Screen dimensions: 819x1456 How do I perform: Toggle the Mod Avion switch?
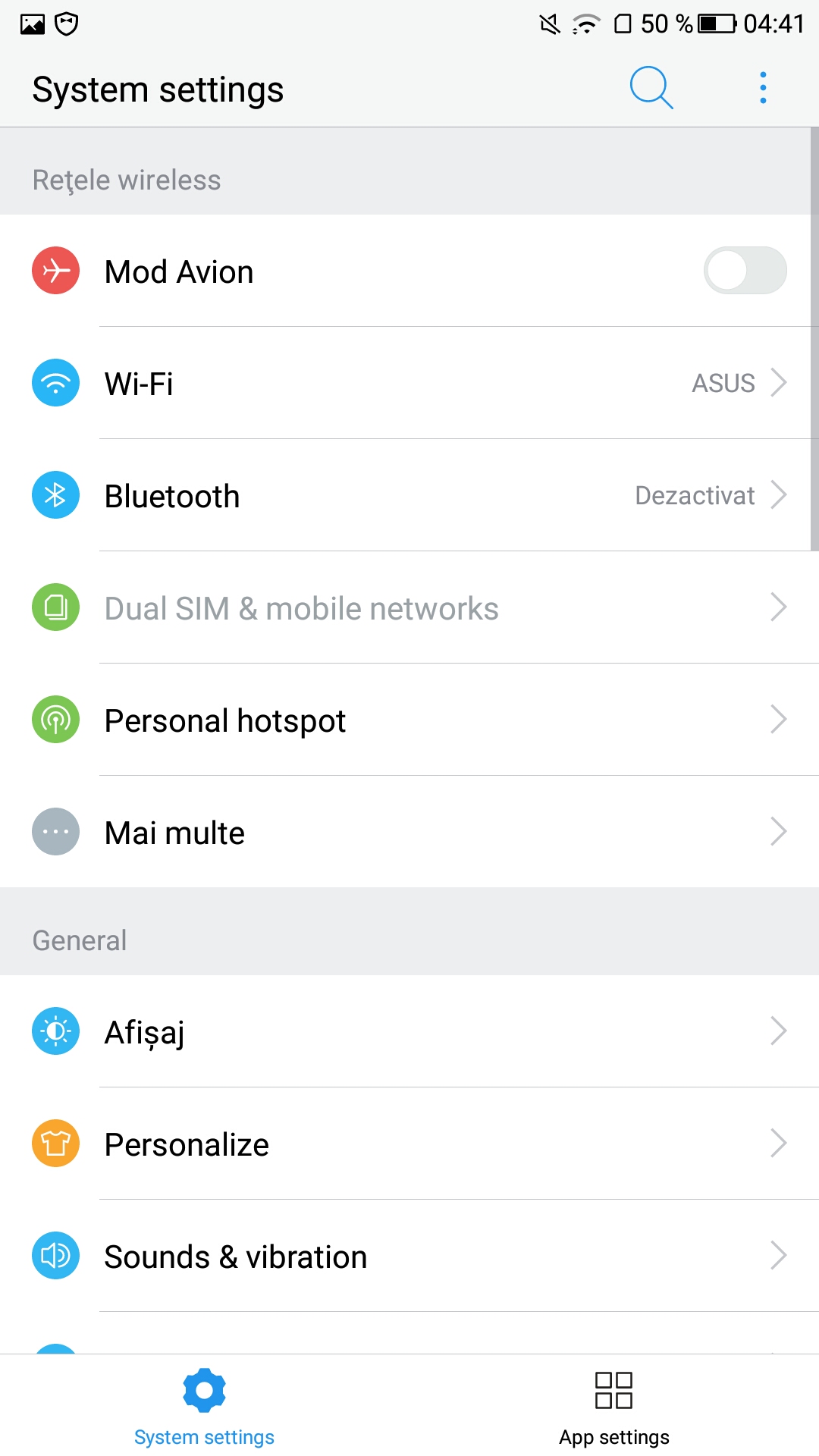(x=745, y=271)
